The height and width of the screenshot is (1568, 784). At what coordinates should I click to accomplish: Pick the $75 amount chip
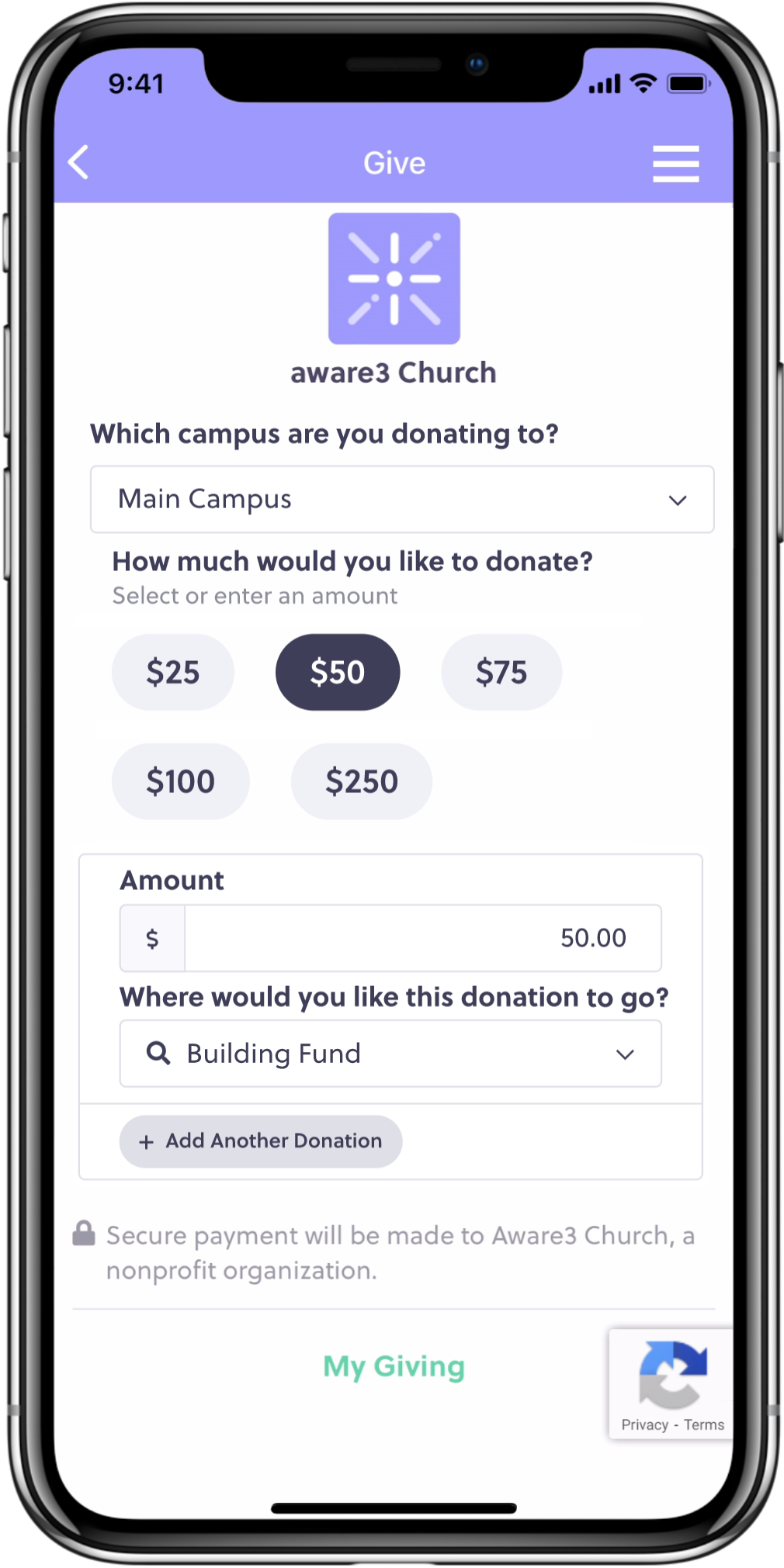pos(501,672)
